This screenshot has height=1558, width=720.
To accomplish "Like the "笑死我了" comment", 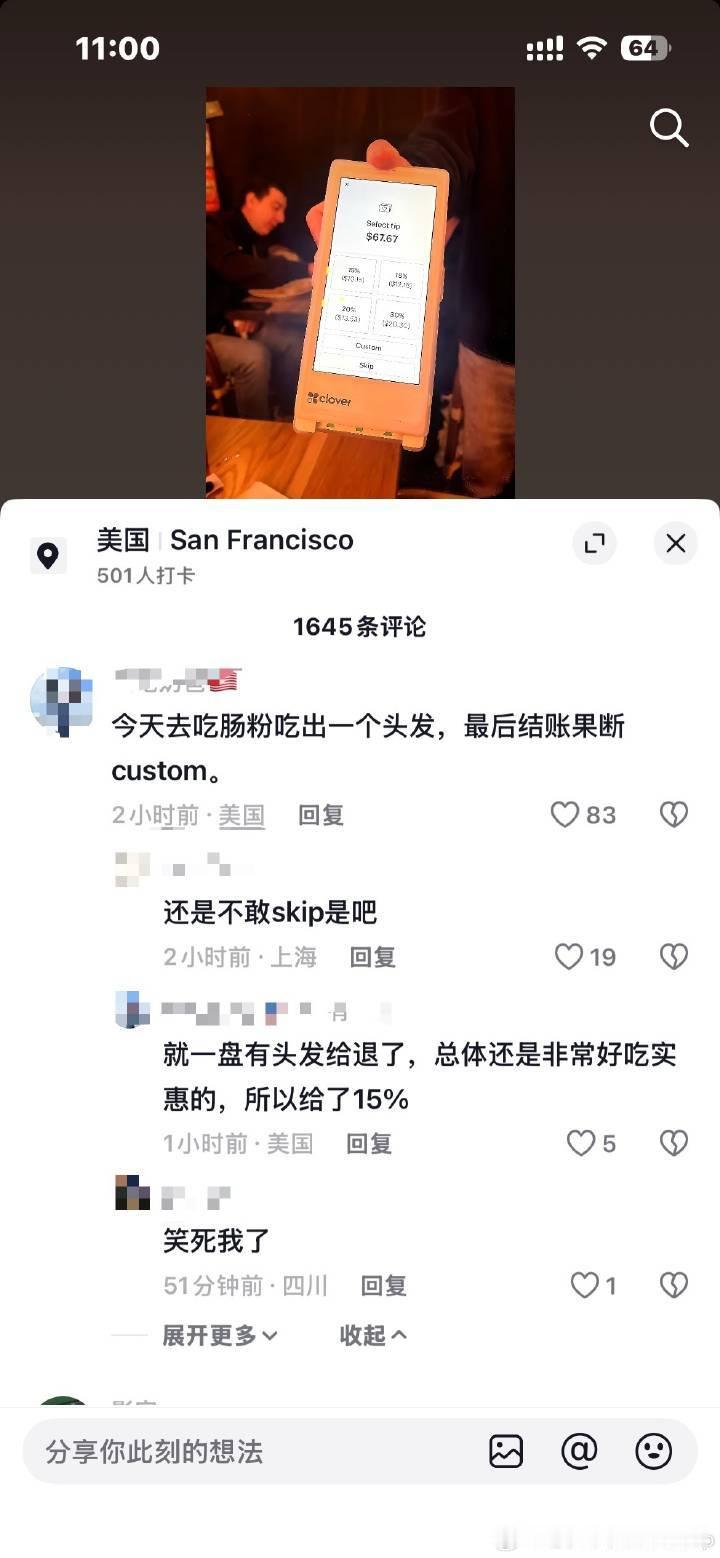I will [583, 1286].
